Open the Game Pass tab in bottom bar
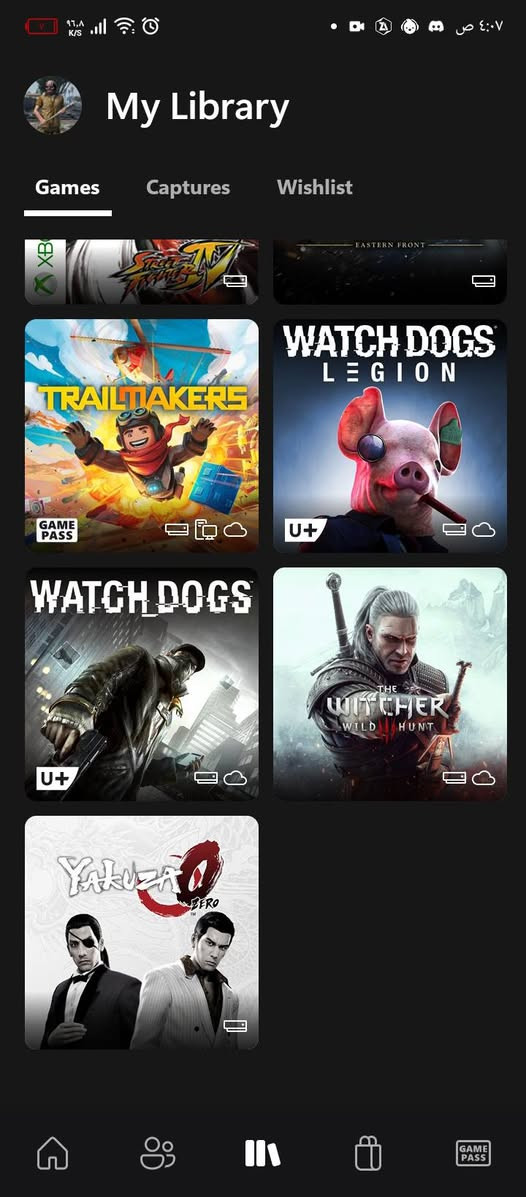This screenshot has height=1197, width=526. coord(473,1153)
